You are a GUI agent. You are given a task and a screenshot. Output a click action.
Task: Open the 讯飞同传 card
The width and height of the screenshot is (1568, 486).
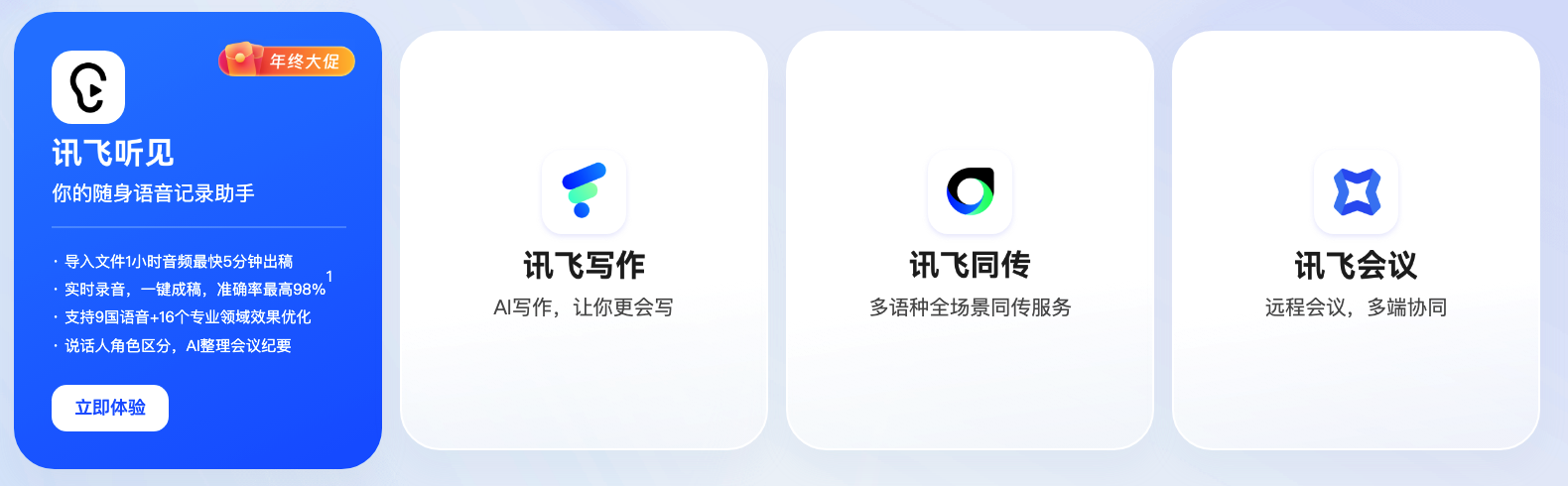(x=970, y=240)
